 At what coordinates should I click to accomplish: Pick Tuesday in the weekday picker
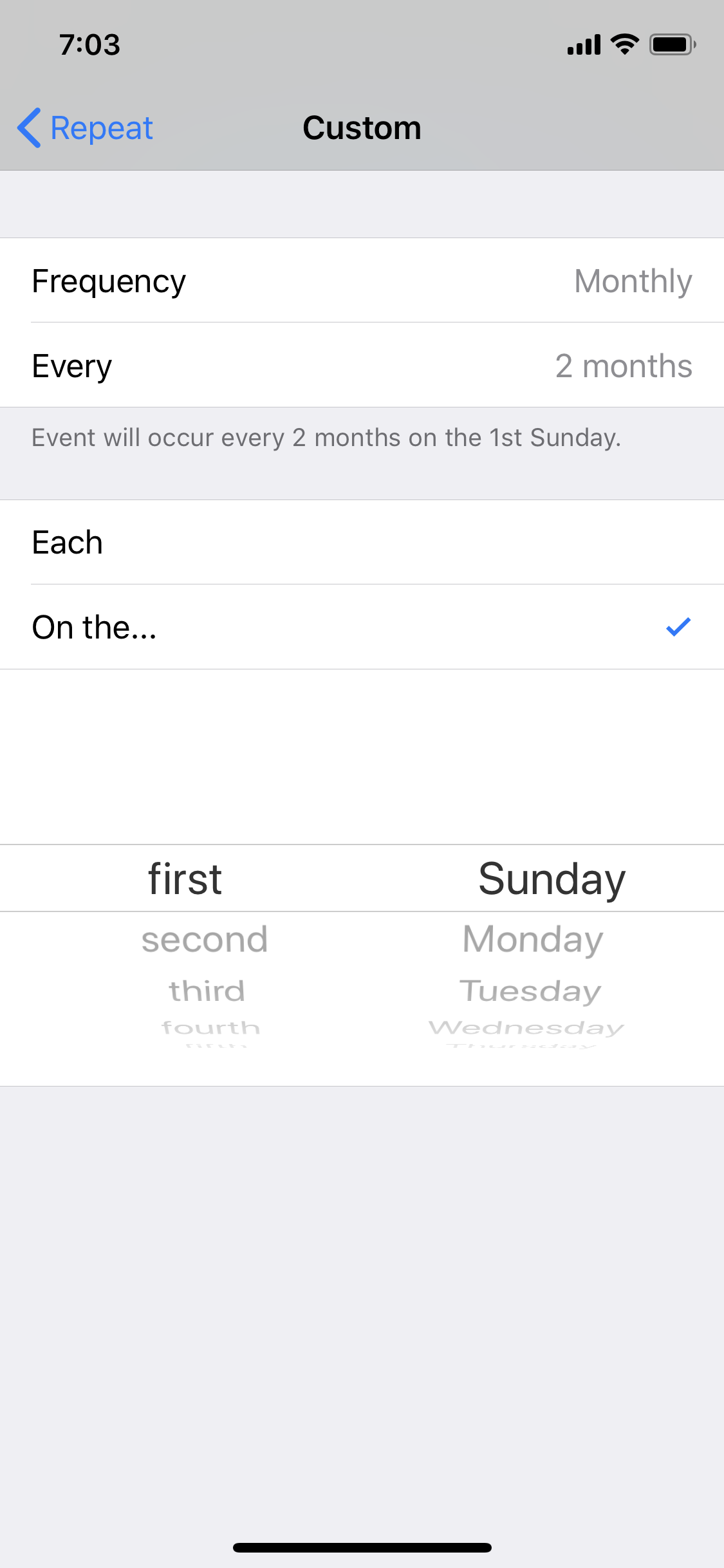click(530, 991)
